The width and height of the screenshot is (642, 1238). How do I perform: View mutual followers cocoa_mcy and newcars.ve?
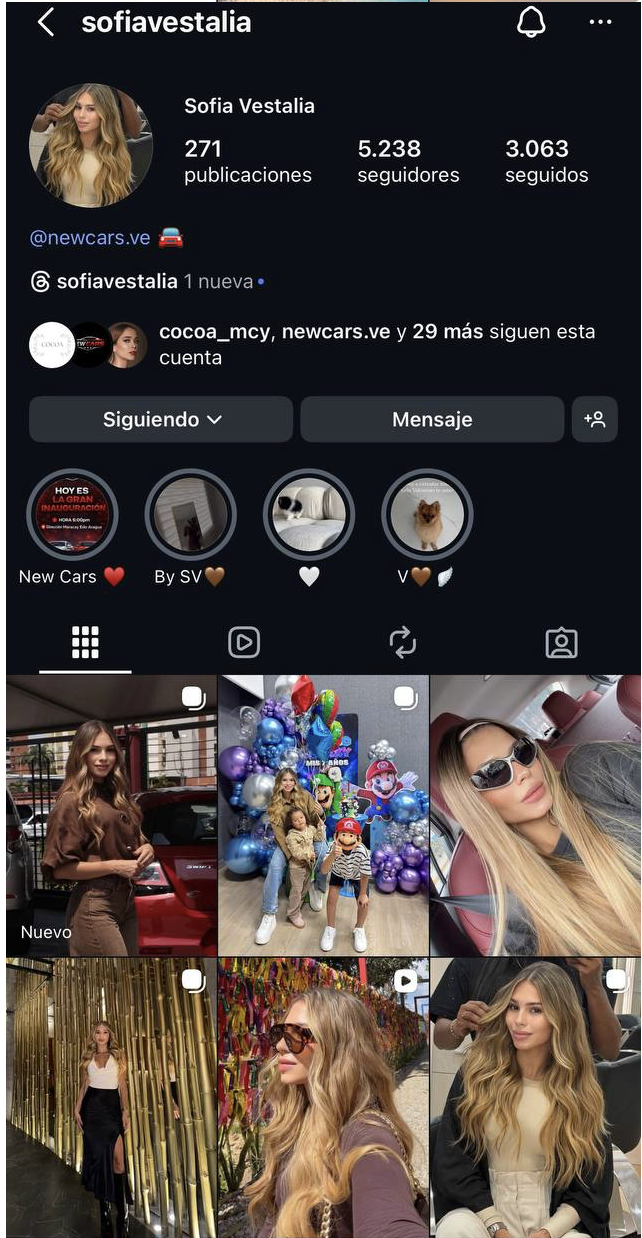(x=376, y=344)
